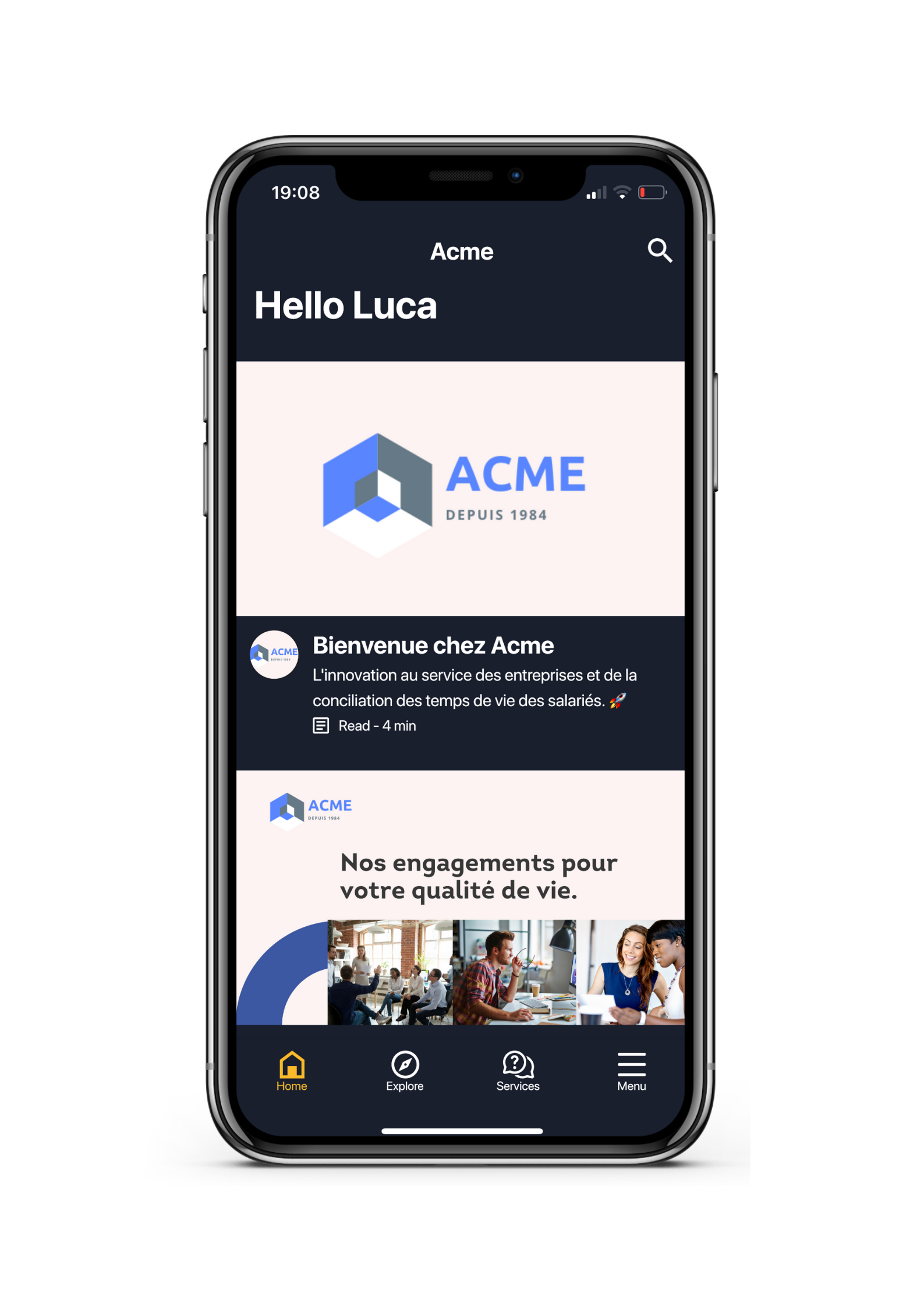Open the Services tab

tap(518, 1071)
